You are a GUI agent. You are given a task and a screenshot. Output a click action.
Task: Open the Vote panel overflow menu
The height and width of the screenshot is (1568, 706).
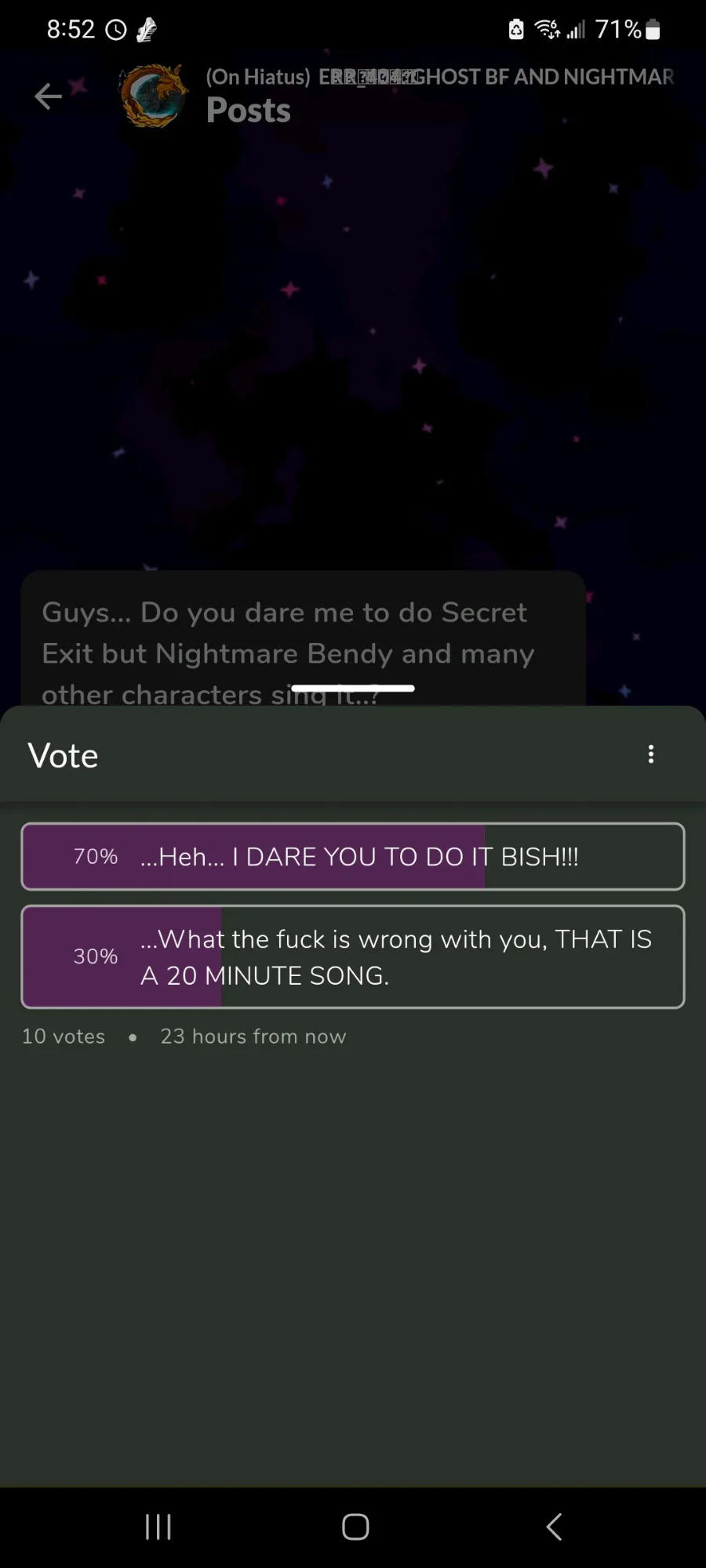650,754
